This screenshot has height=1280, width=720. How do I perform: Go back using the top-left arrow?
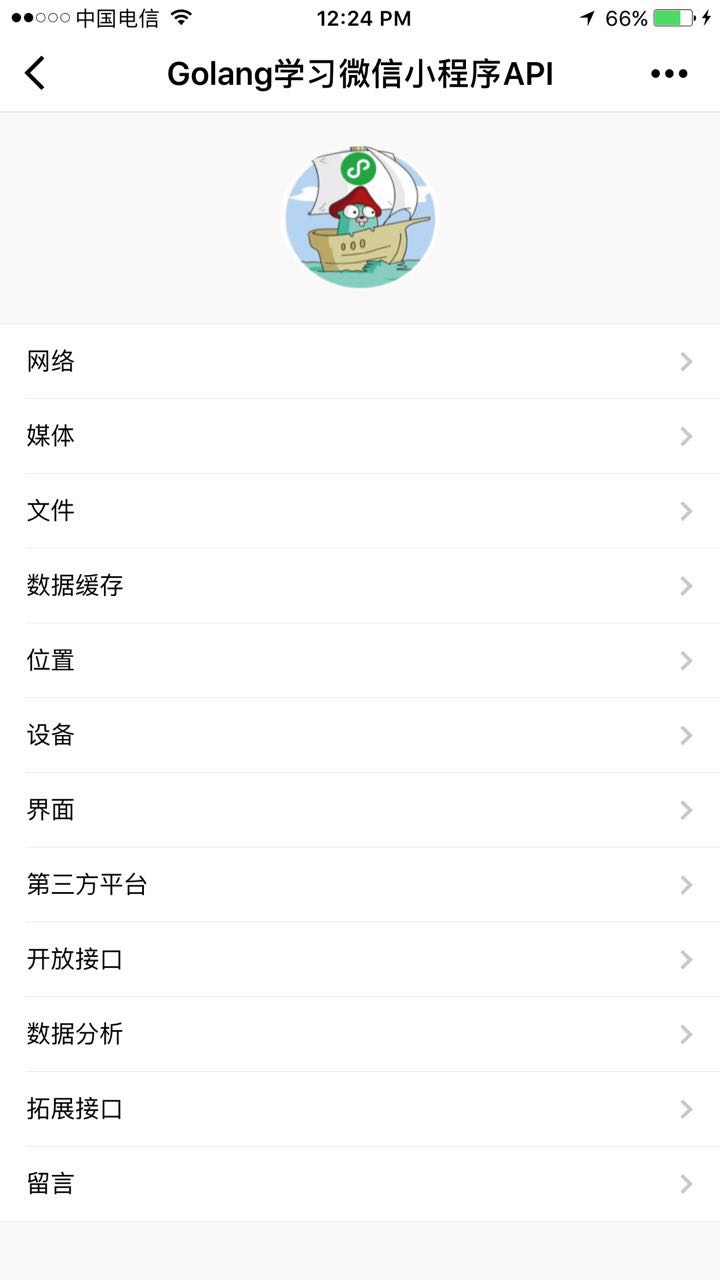tap(35, 73)
